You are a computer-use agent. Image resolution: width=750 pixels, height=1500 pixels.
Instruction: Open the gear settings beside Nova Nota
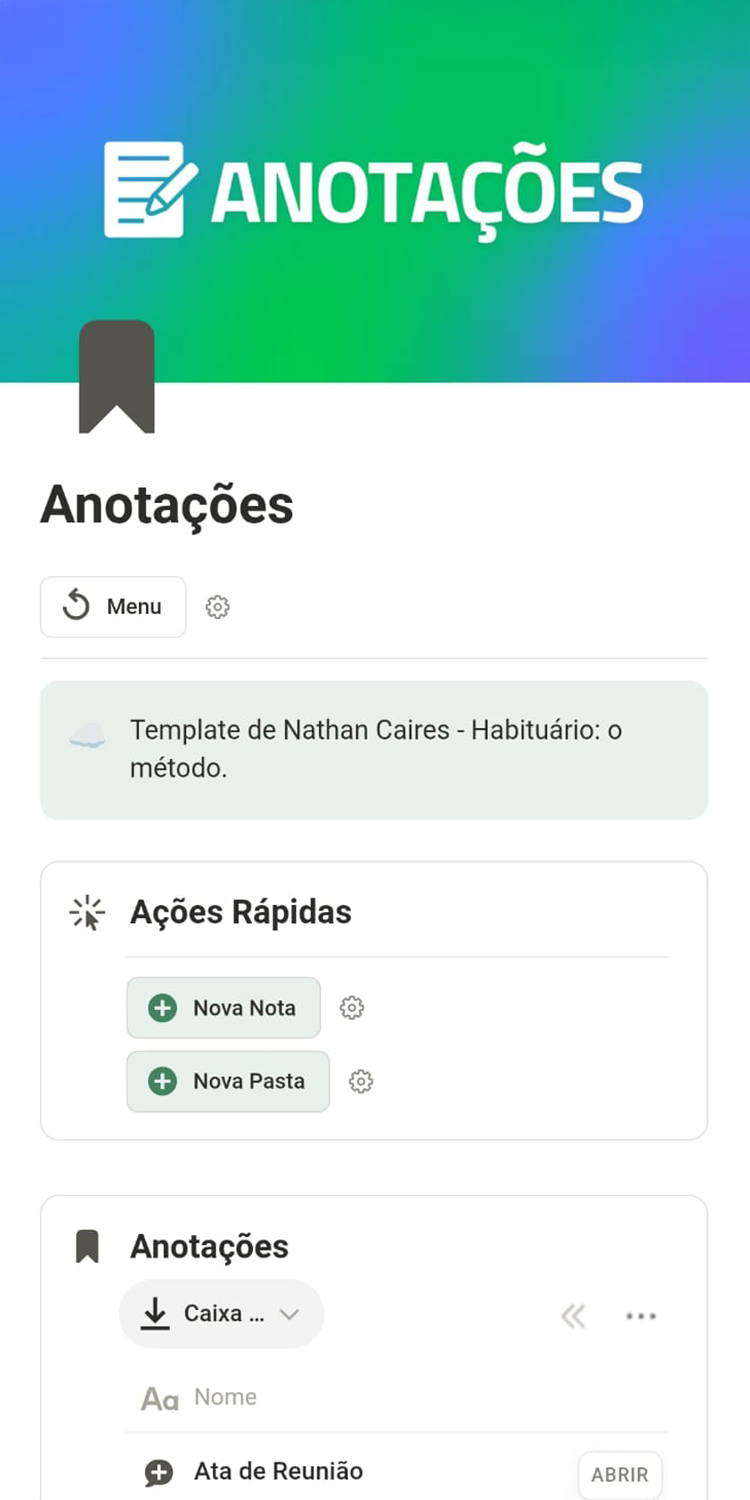click(352, 1008)
